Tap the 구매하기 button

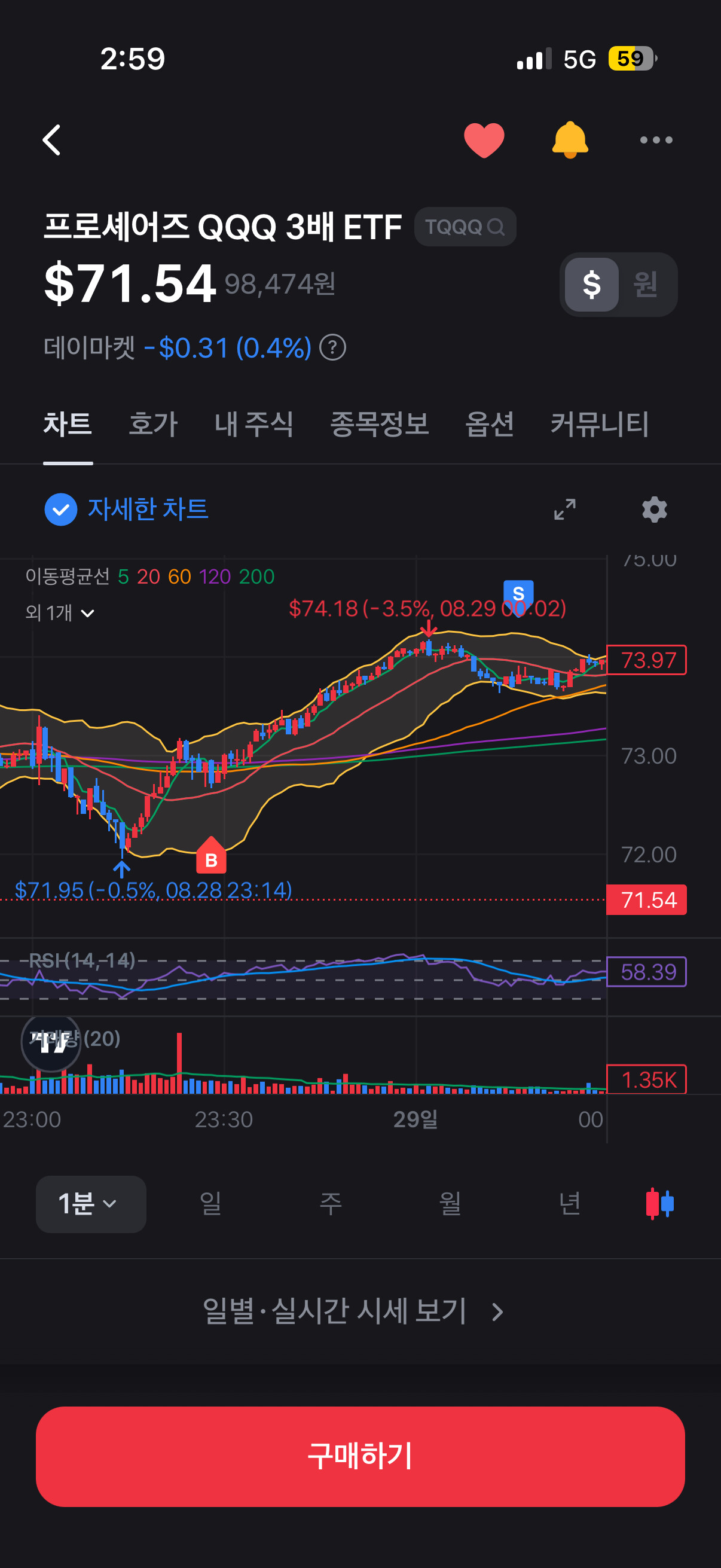[360, 1456]
